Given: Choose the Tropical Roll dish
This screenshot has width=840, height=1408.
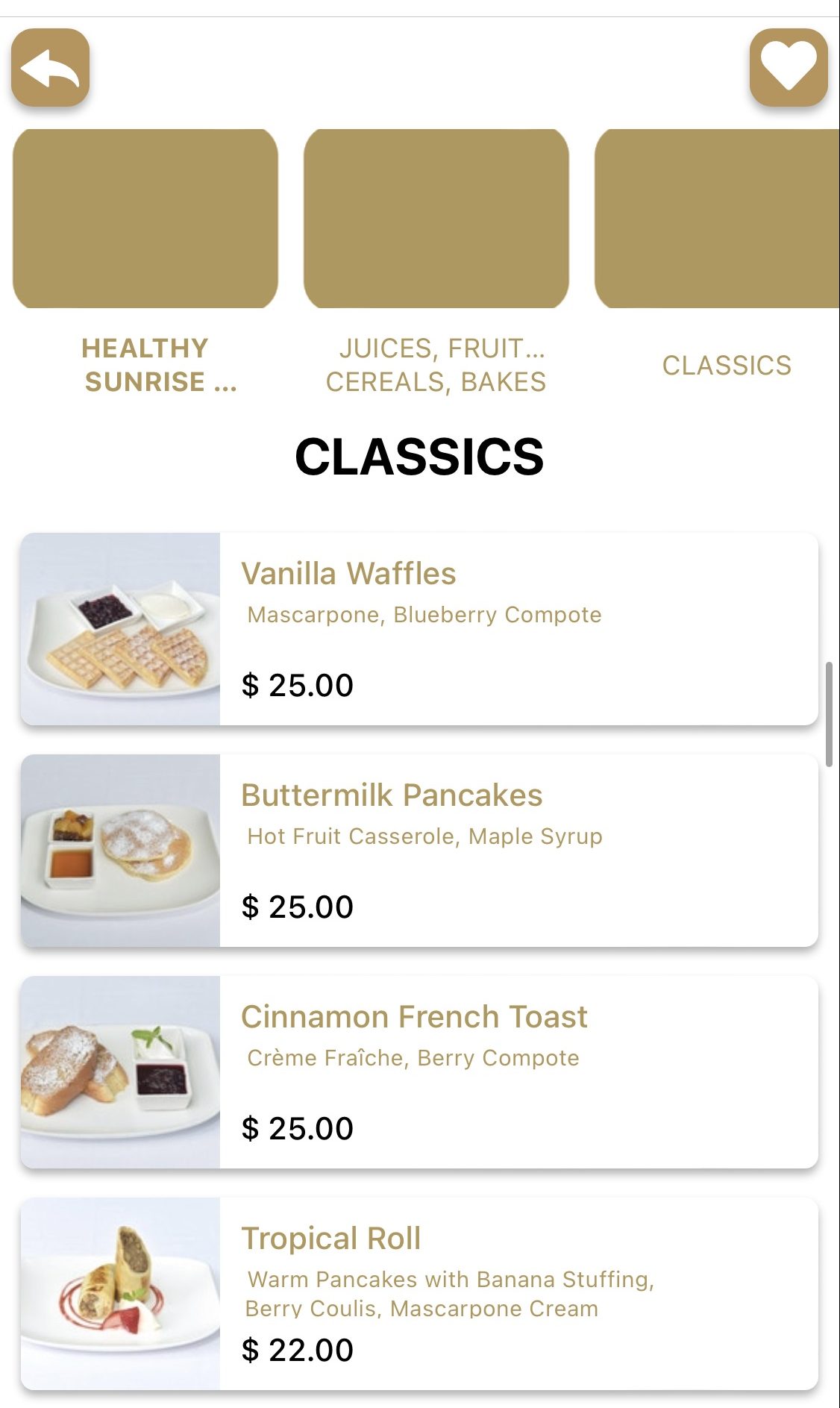Looking at the screenshot, I should click(419, 1293).
